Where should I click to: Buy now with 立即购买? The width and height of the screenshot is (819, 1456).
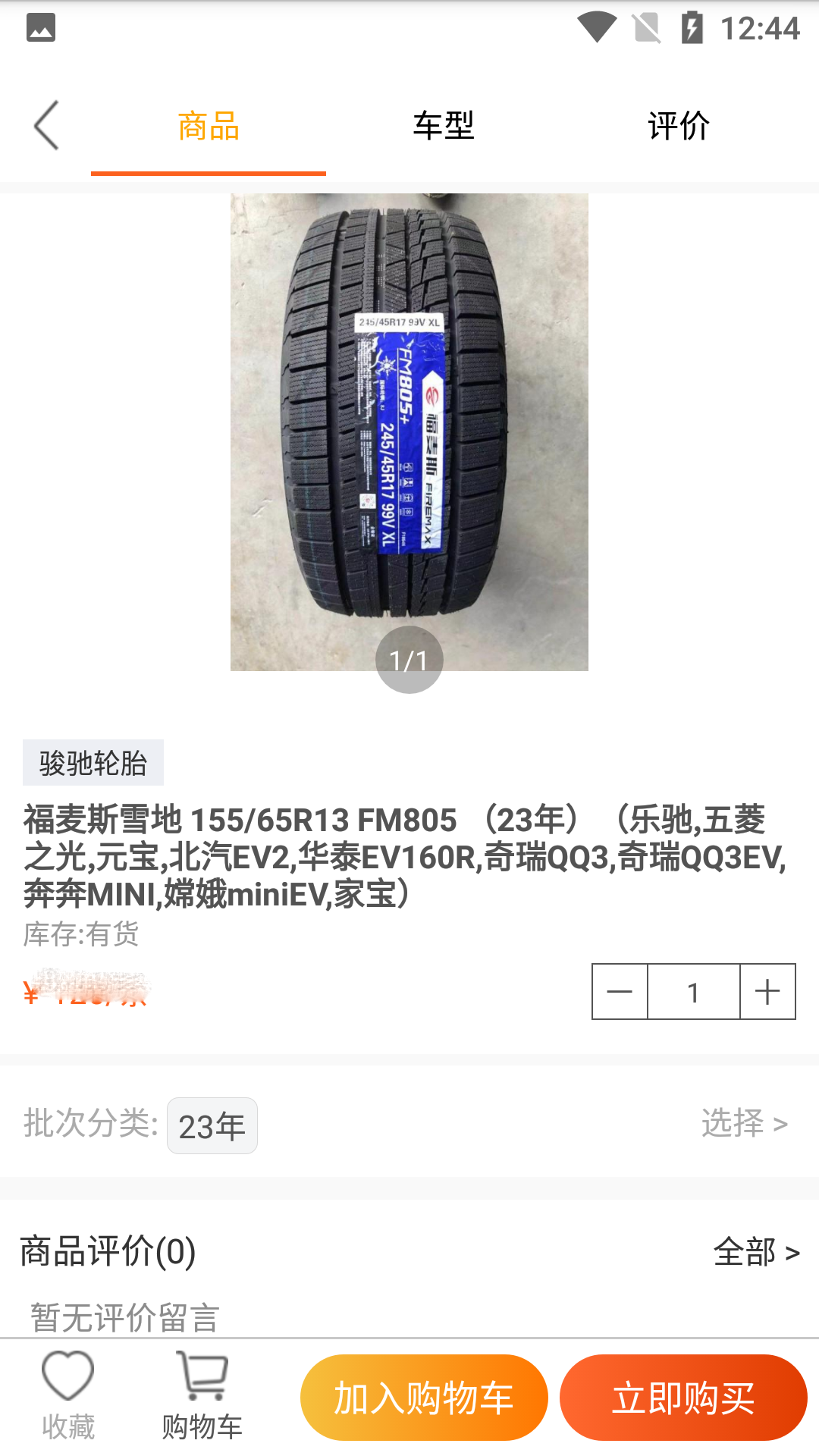click(x=683, y=1398)
